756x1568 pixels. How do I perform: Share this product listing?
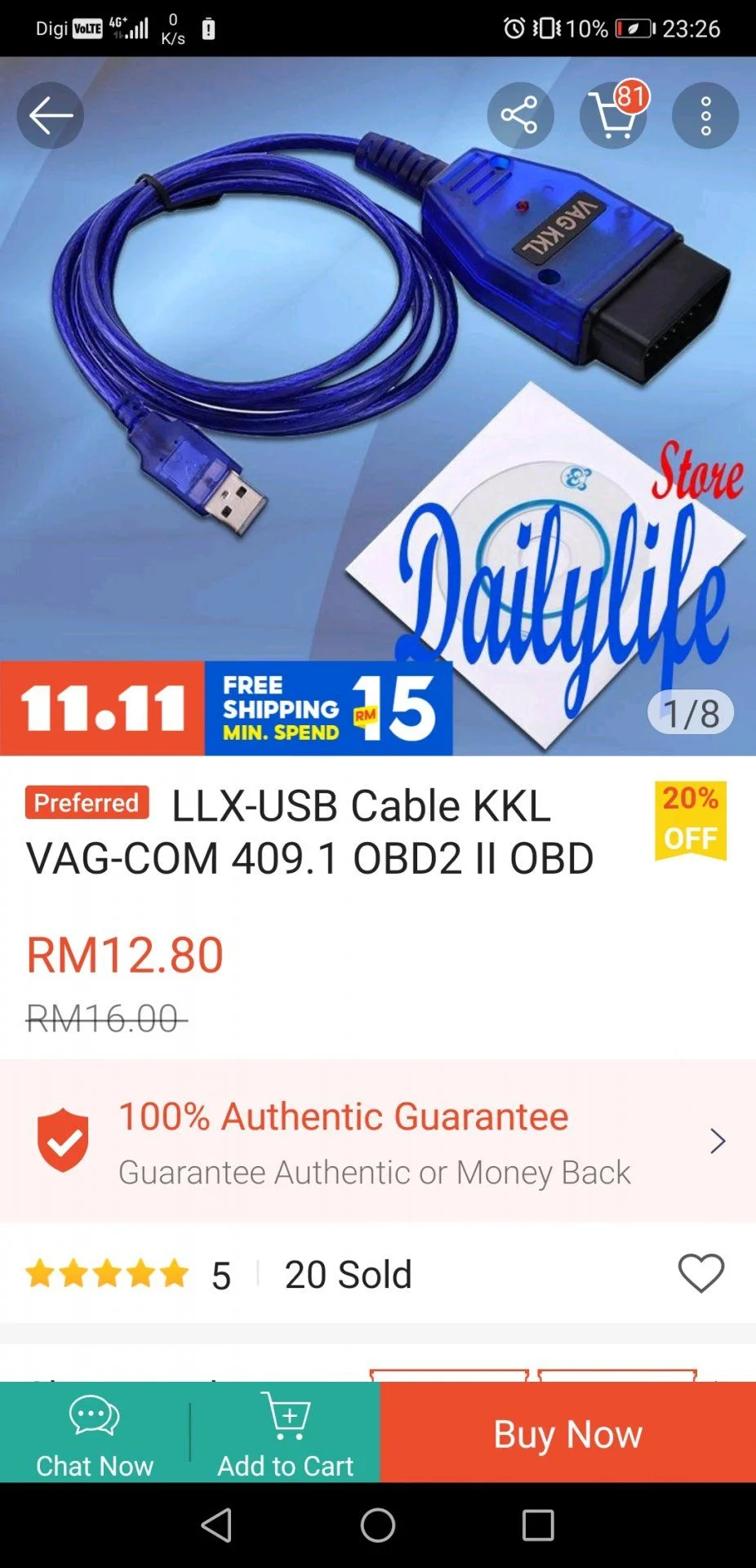click(520, 116)
